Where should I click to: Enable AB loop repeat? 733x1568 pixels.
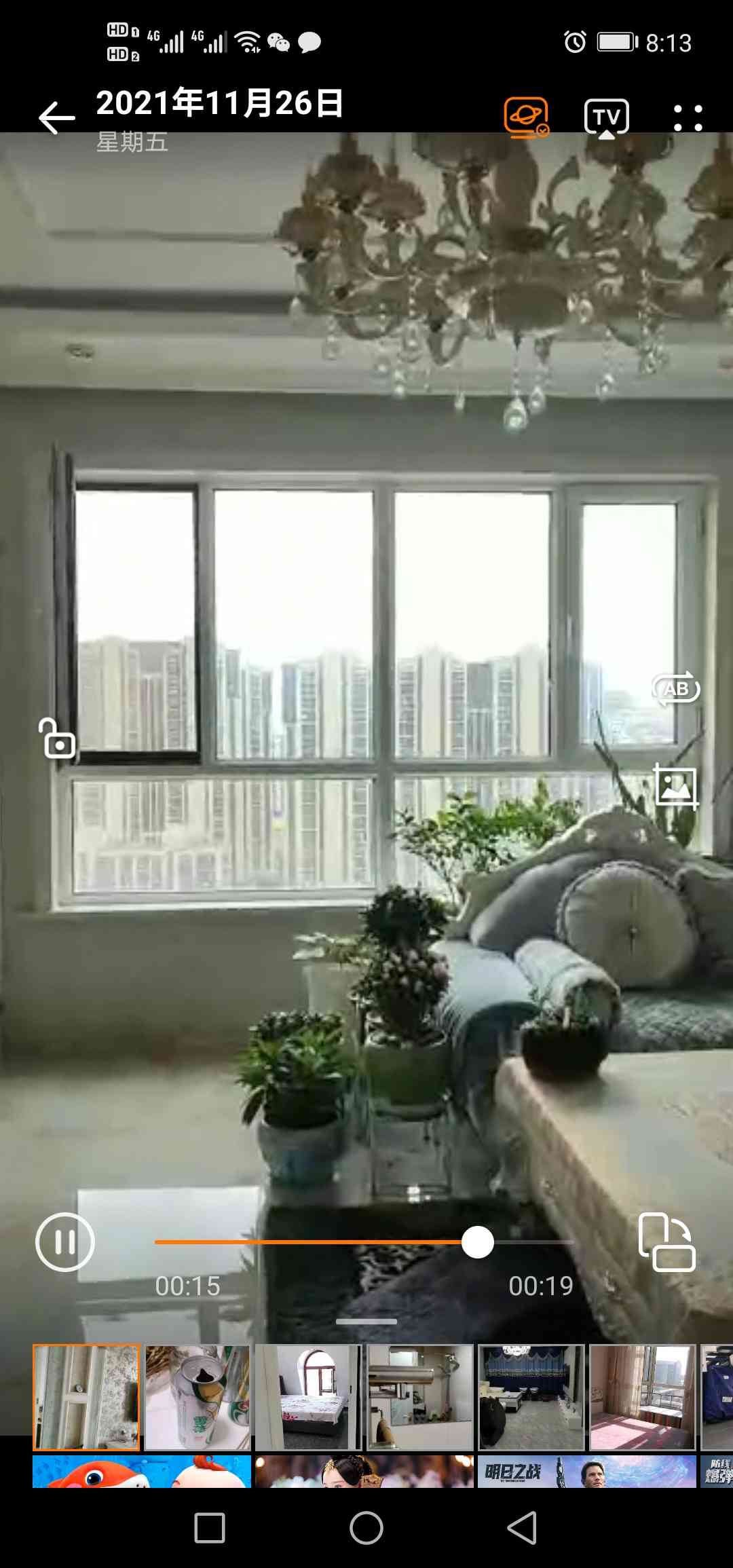675,689
